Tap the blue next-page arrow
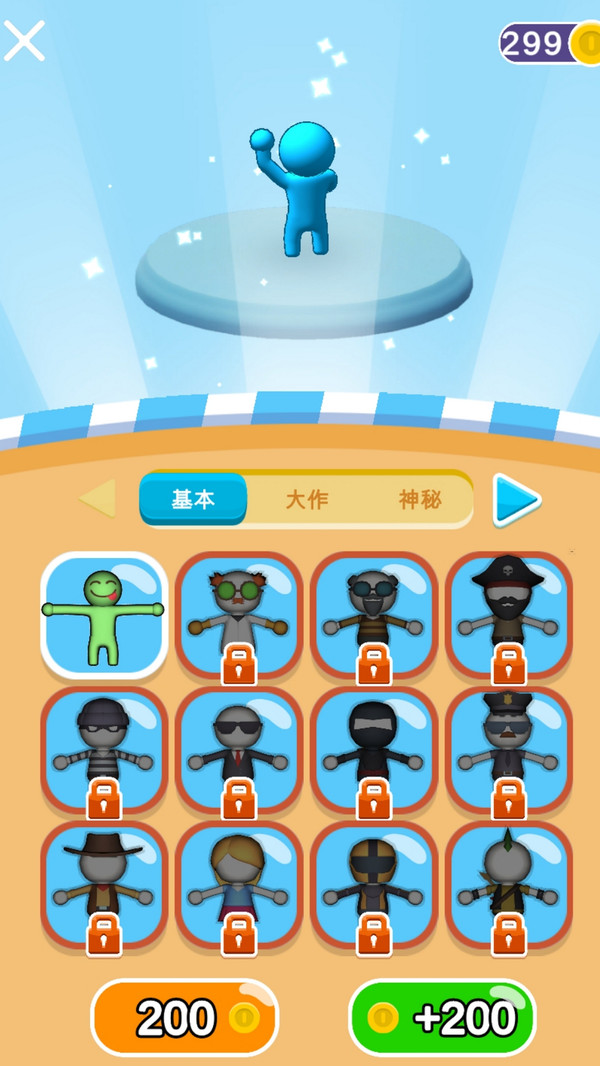The image size is (600, 1066). 516,500
